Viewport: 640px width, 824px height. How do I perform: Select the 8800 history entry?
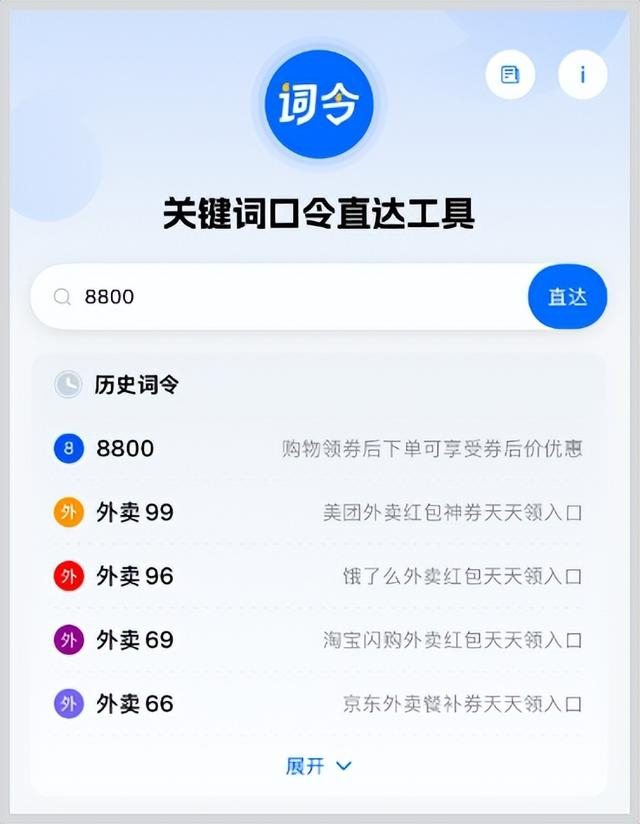pyautogui.click(x=318, y=449)
